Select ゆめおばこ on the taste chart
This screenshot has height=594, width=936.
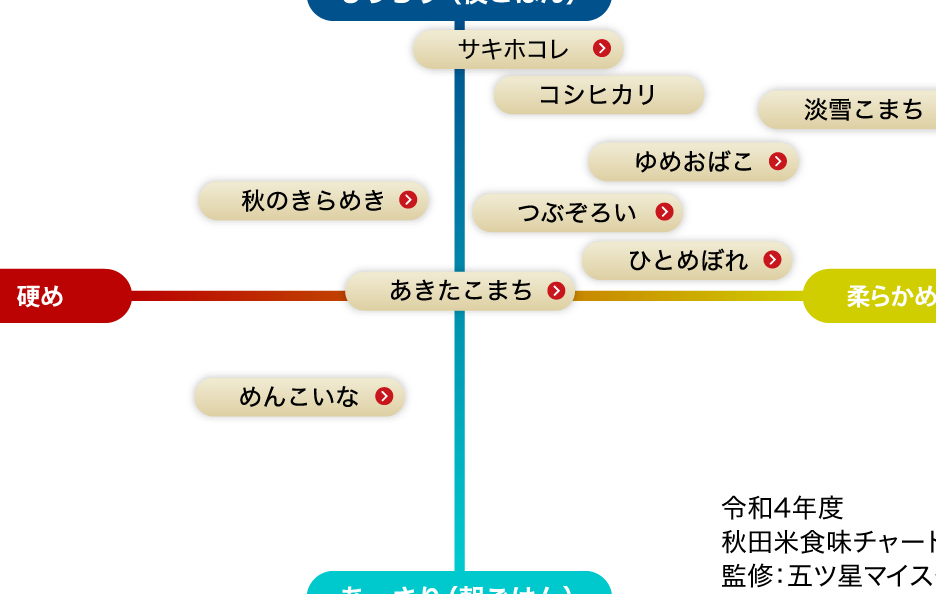(693, 161)
